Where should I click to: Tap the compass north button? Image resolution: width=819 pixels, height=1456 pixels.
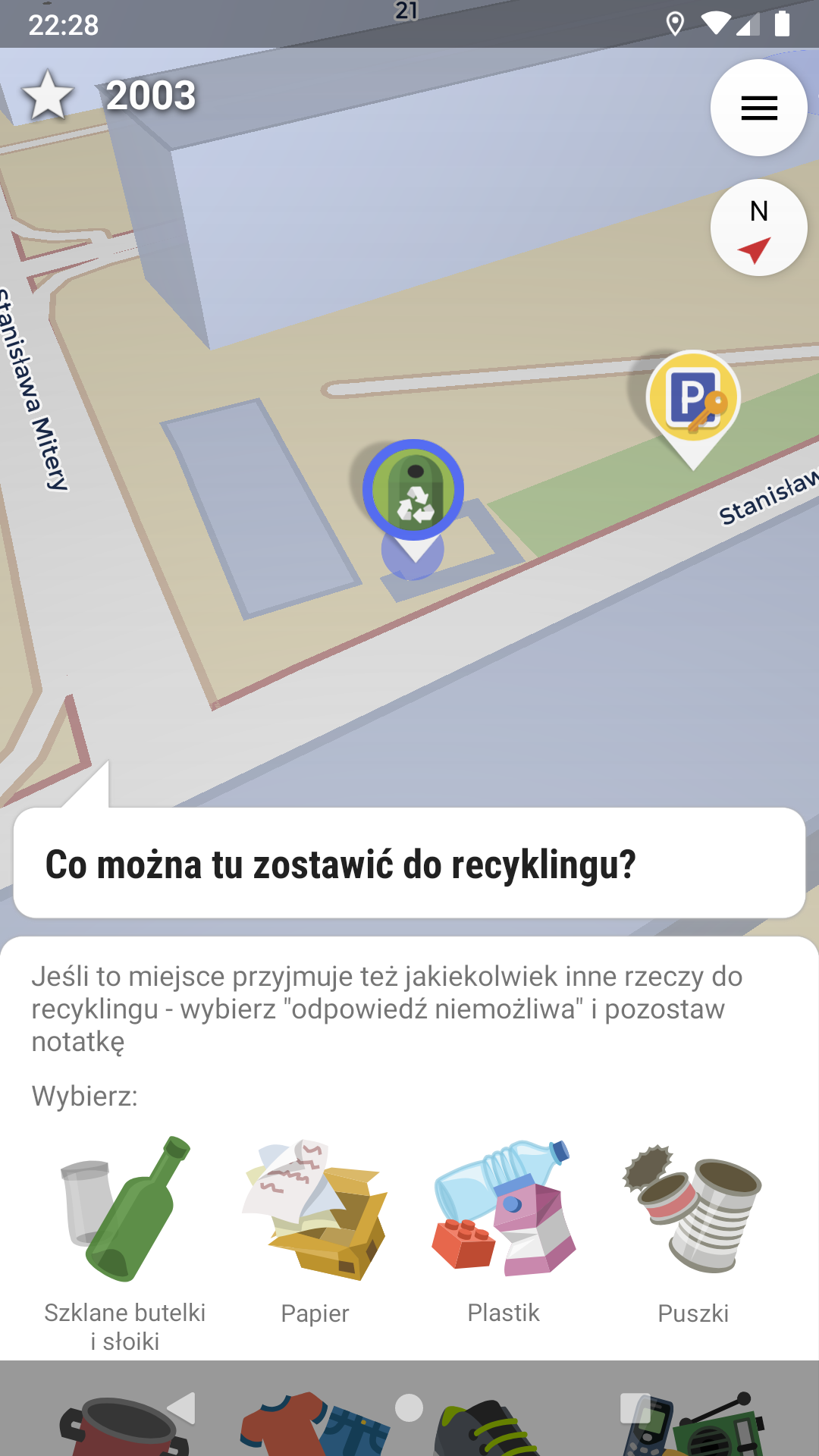tap(758, 227)
